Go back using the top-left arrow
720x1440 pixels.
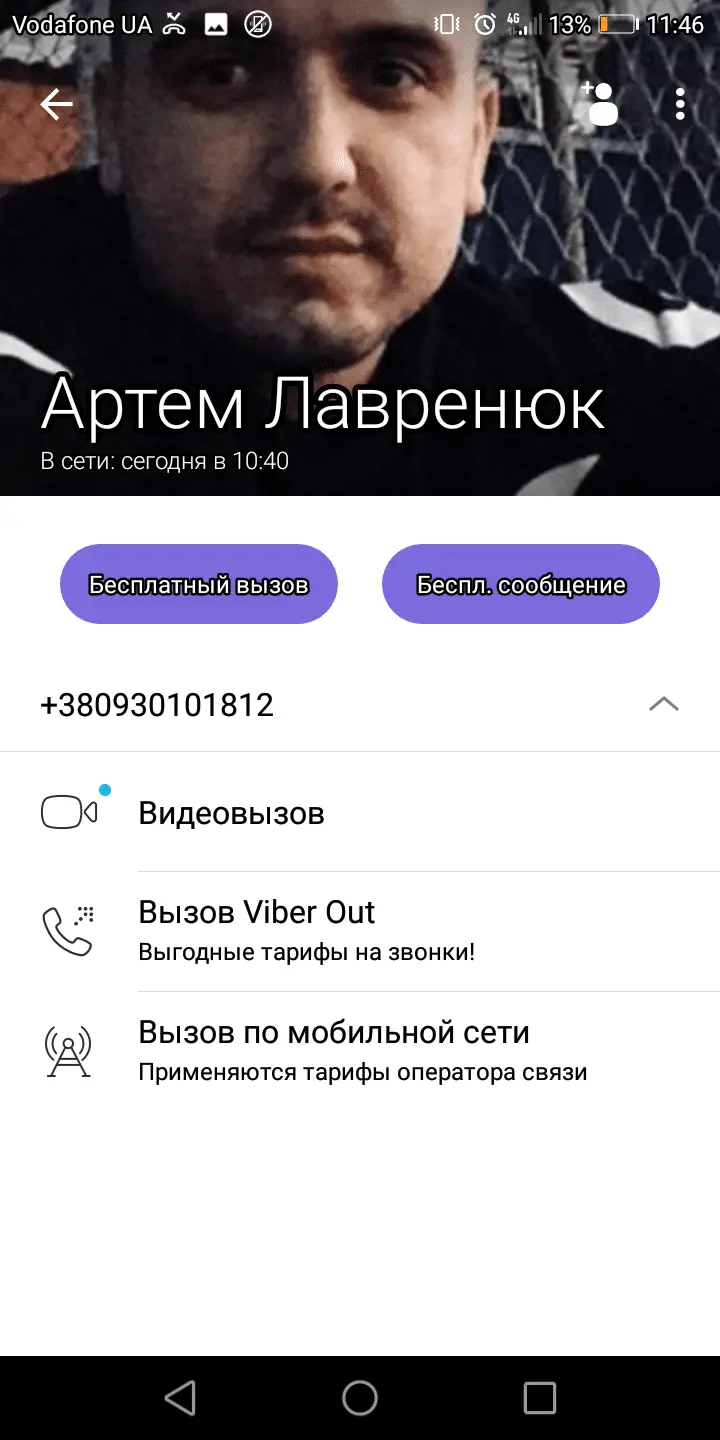[56, 104]
